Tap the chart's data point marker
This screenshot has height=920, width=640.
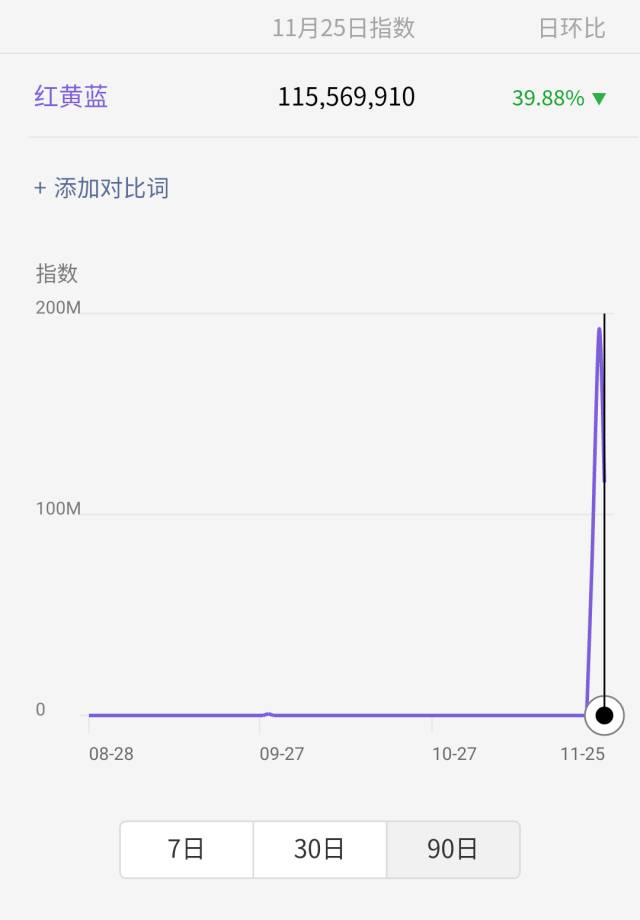[x=604, y=715]
